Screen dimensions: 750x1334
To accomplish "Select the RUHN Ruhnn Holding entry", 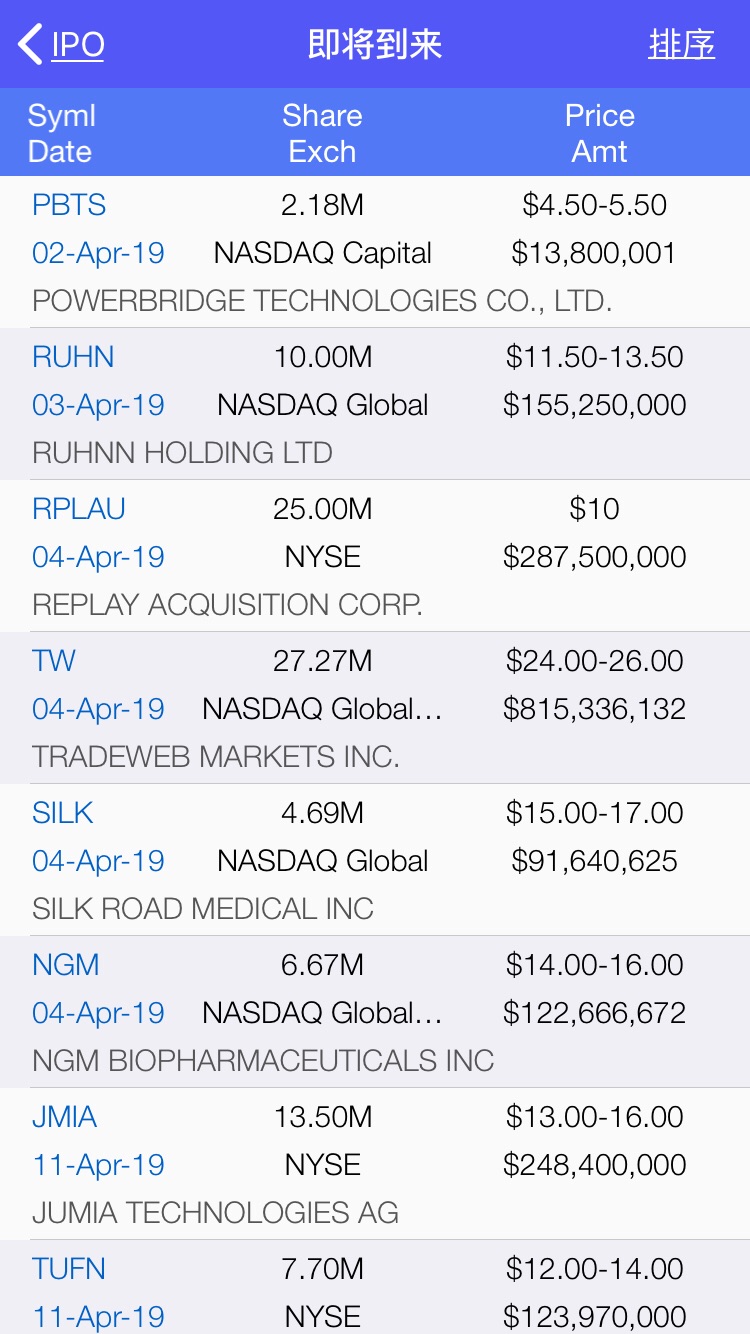I will click(375, 404).
